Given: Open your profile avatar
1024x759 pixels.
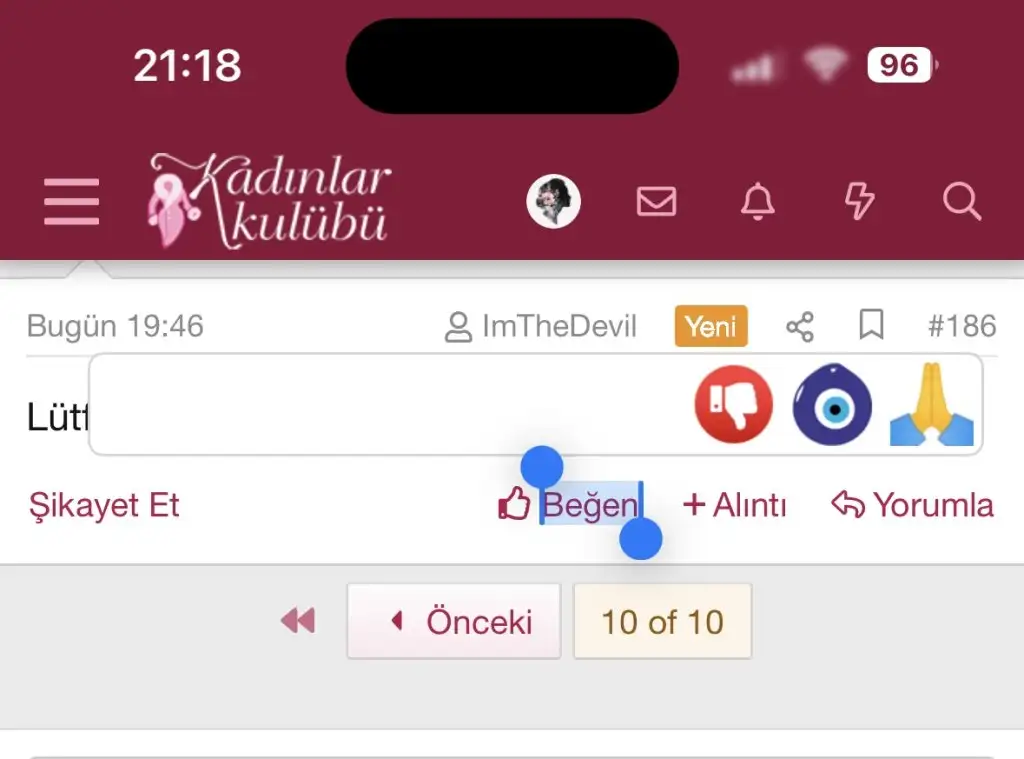Looking at the screenshot, I should (553, 202).
